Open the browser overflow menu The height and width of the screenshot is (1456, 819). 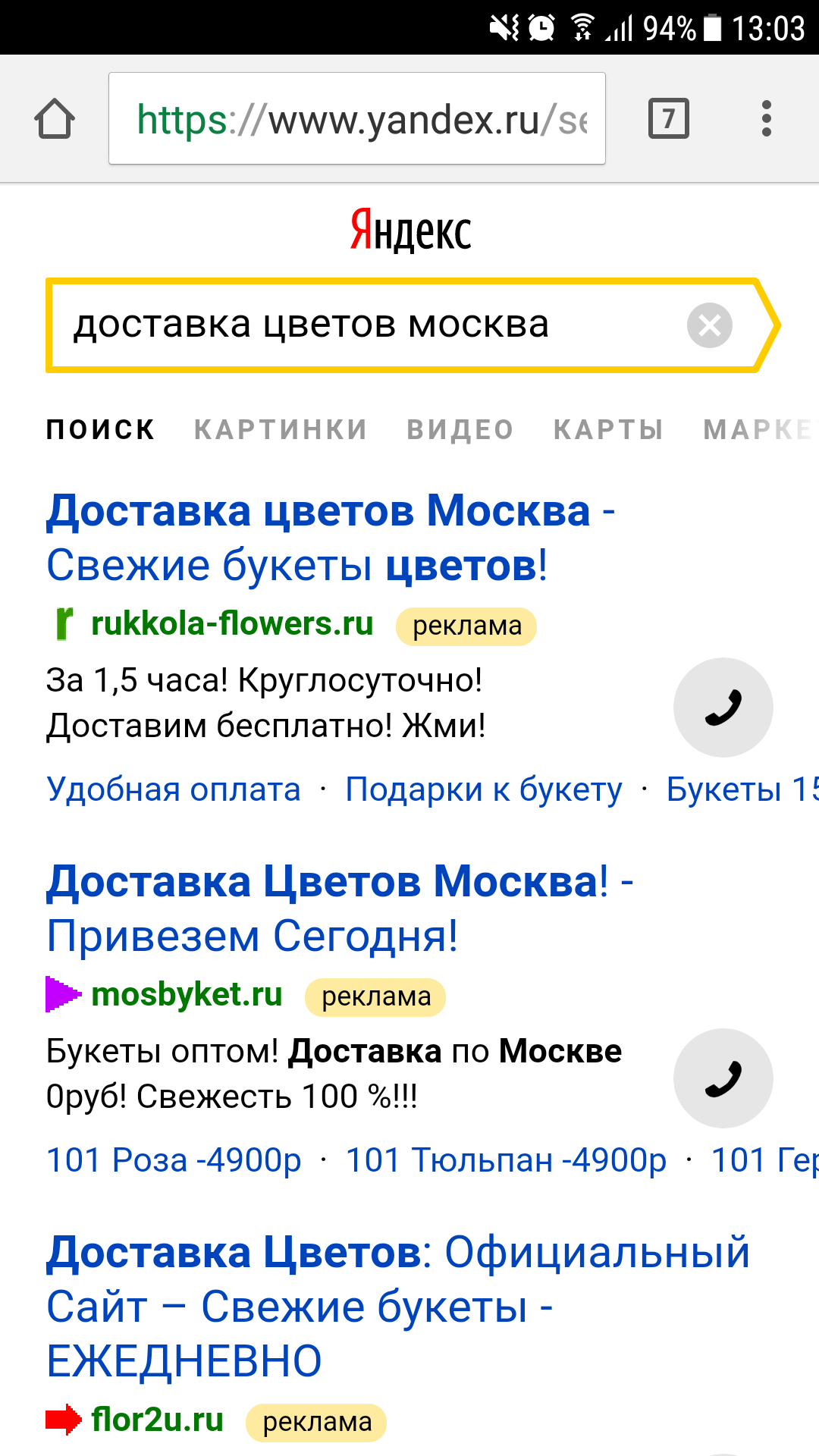[767, 119]
